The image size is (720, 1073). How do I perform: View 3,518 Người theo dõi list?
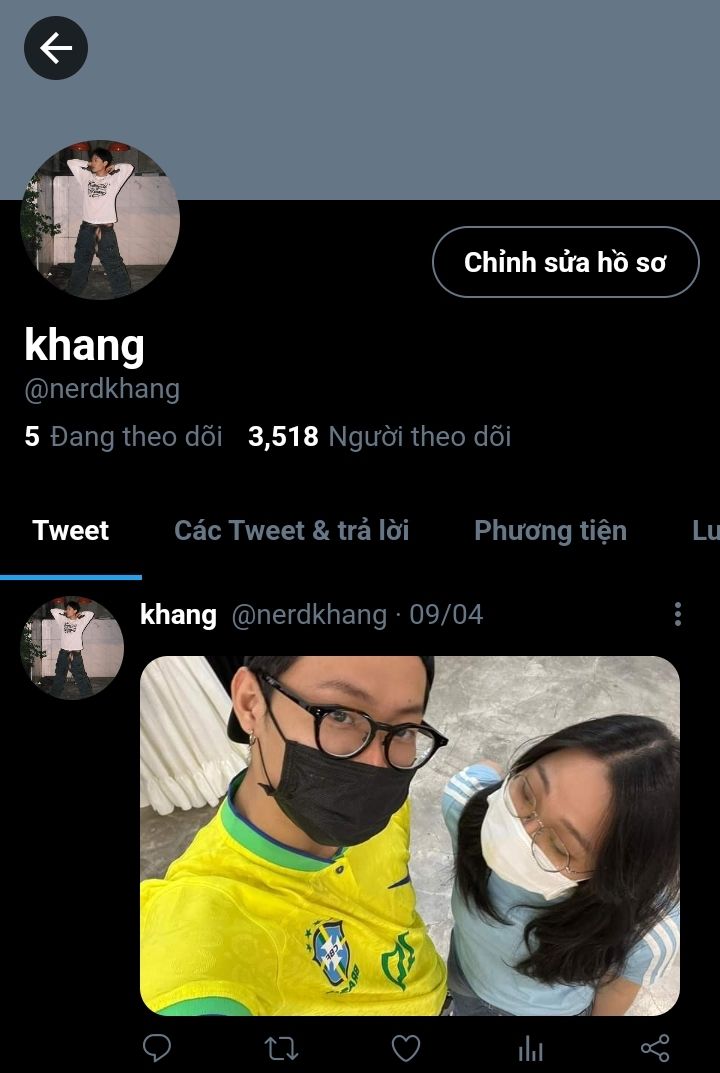click(x=379, y=436)
